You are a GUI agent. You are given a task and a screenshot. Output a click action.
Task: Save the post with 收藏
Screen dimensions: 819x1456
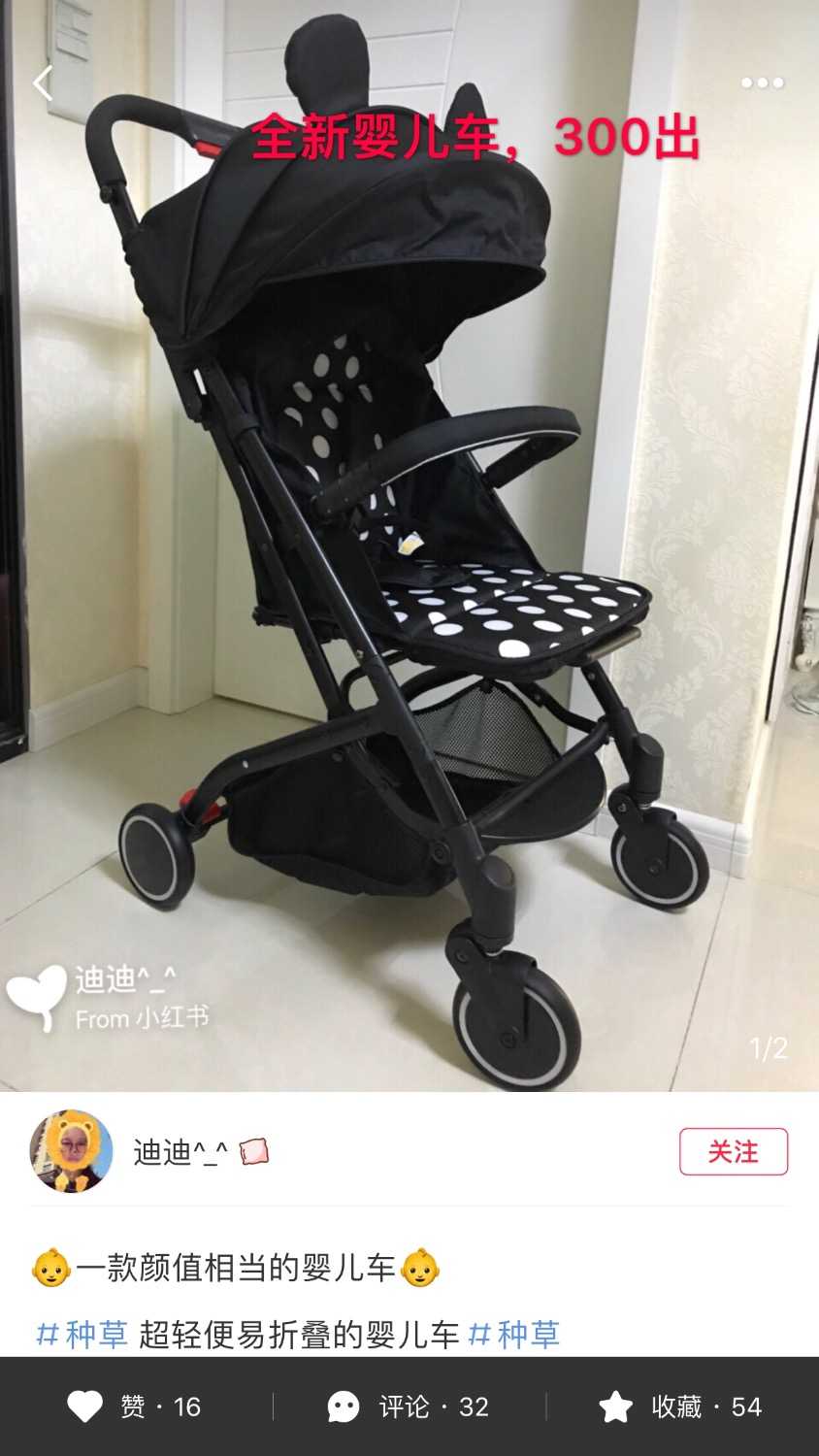click(680, 1406)
